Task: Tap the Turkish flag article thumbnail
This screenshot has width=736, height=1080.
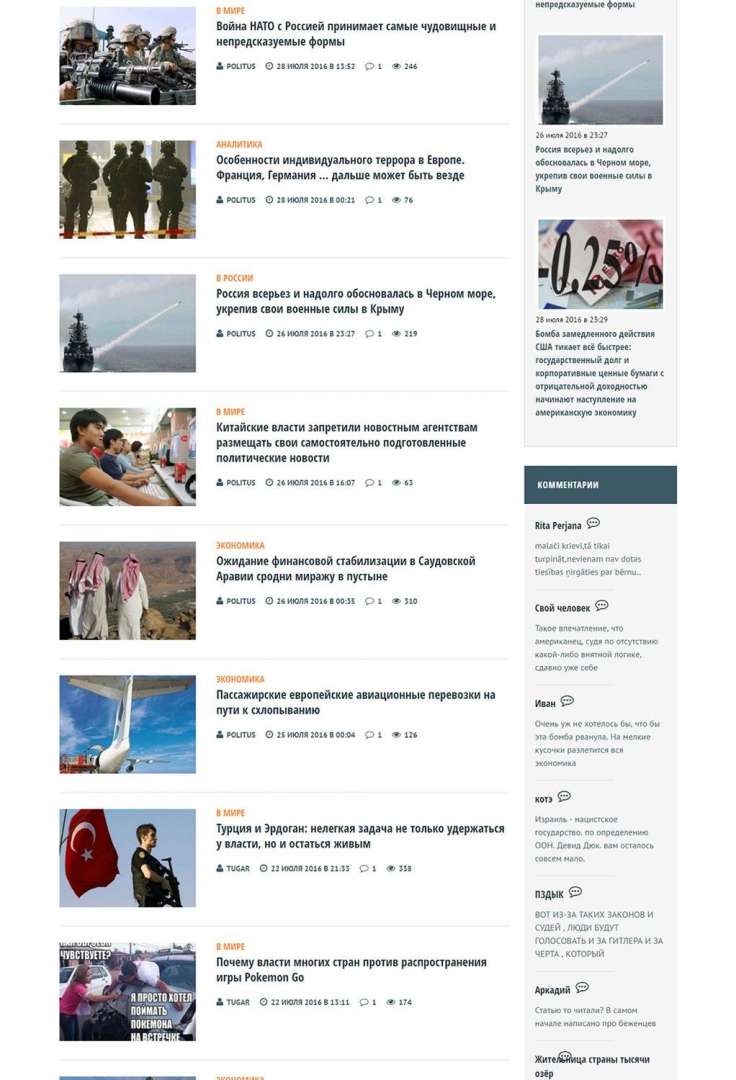Action: point(127,858)
